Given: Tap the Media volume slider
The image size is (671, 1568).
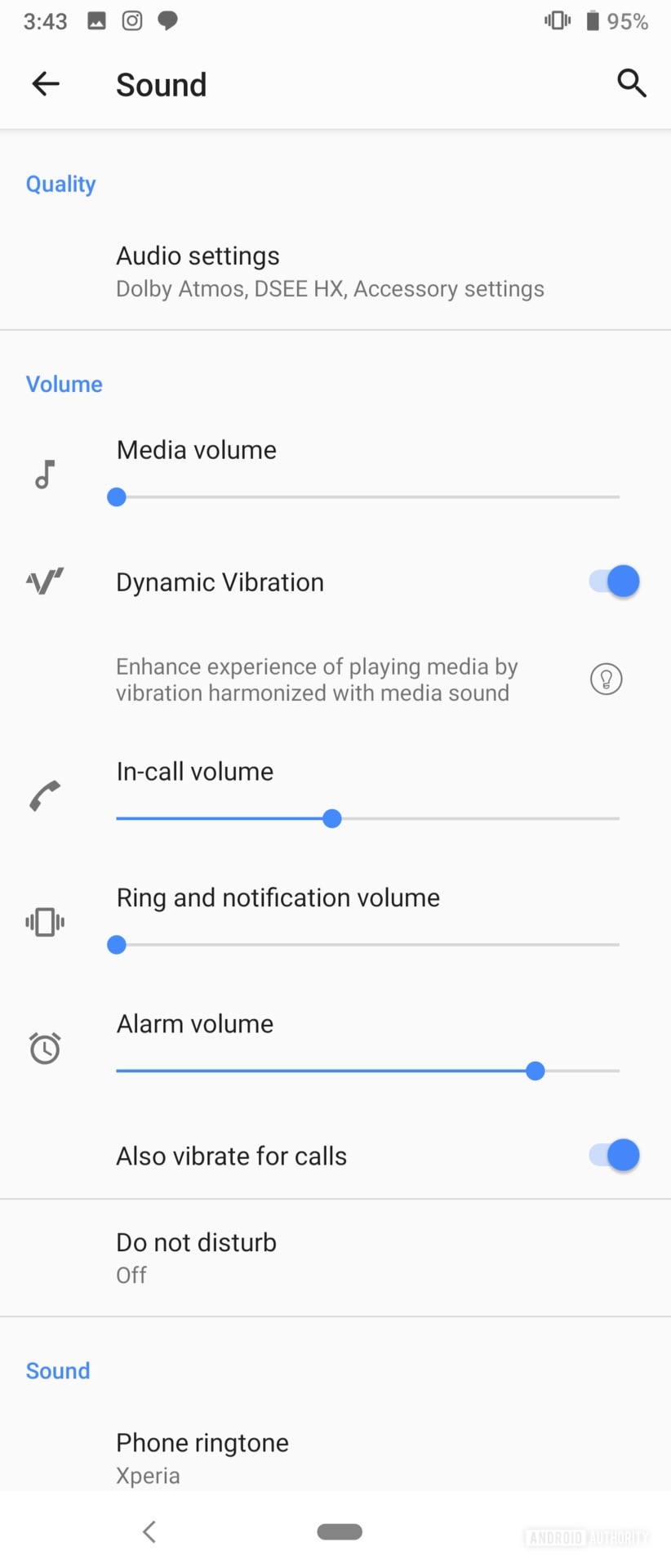Looking at the screenshot, I should (367, 497).
